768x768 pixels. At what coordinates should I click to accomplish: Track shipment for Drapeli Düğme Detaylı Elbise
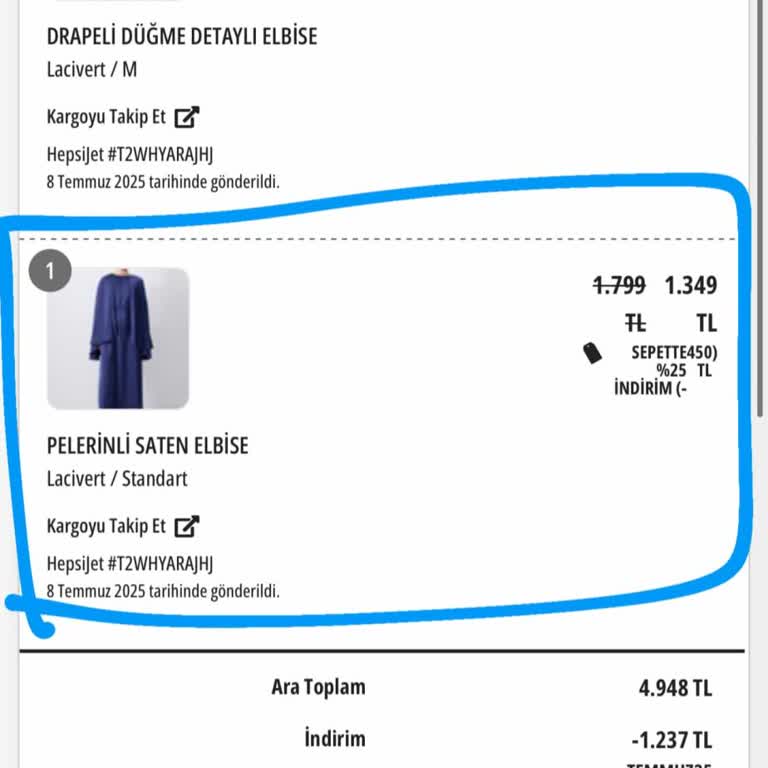point(122,117)
